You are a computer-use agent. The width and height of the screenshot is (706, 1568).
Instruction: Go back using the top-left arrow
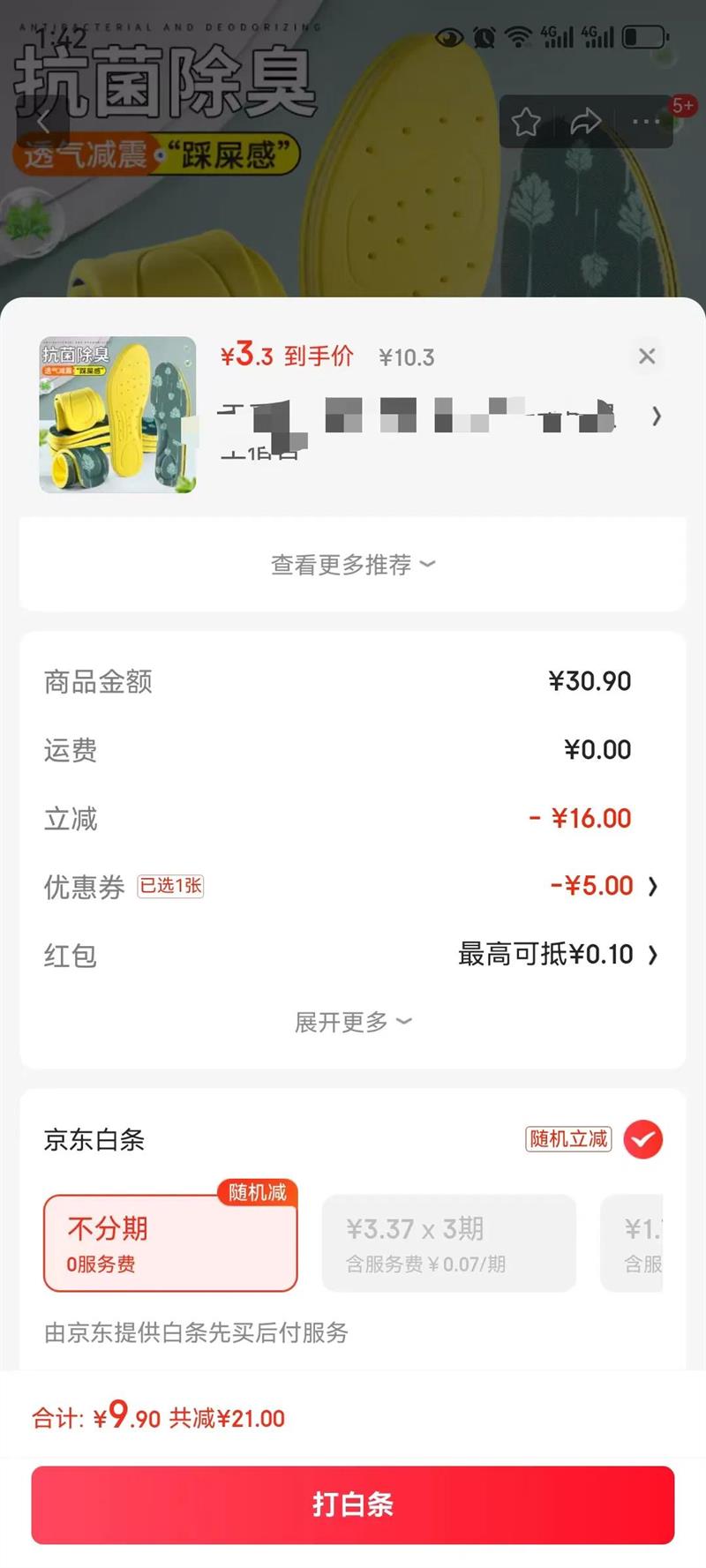tap(42, 124)
